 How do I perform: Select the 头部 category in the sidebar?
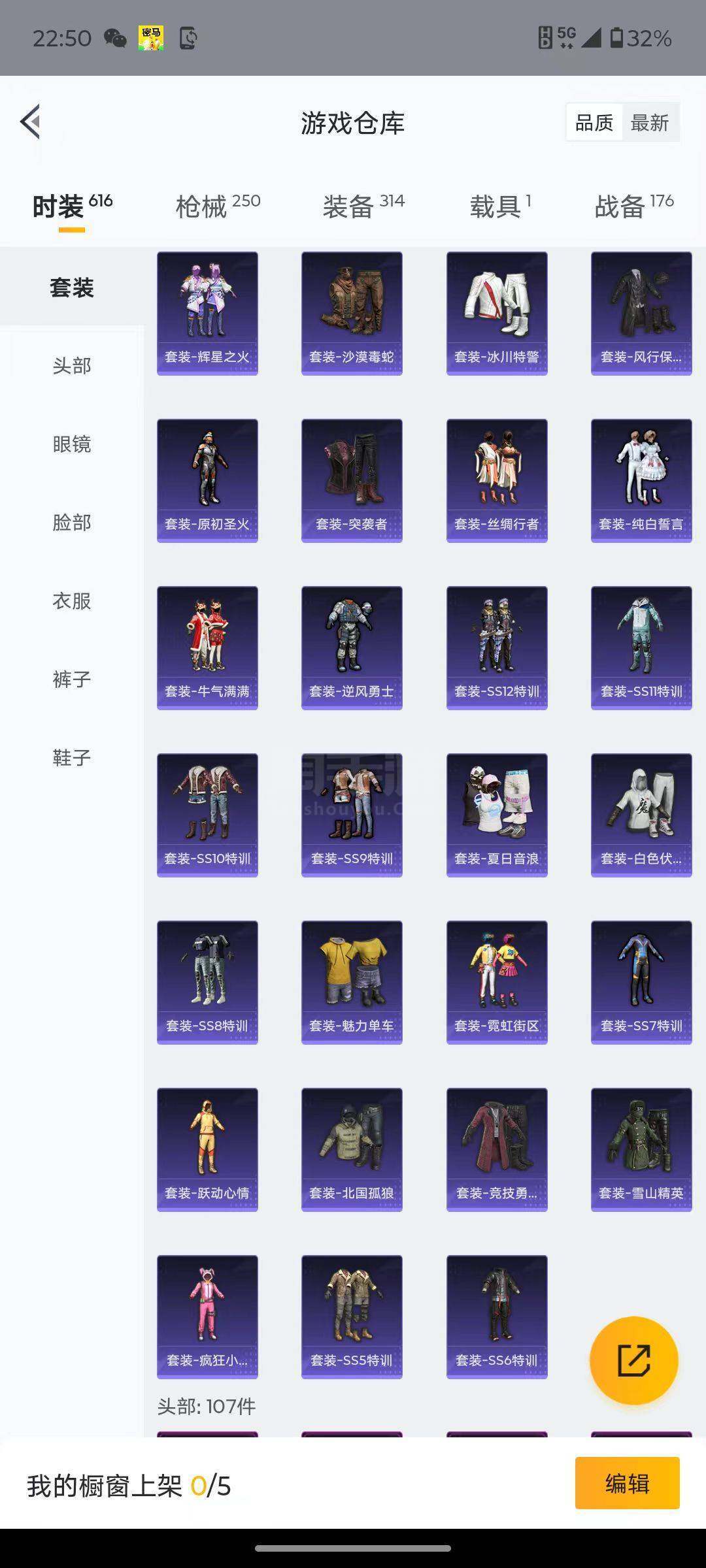click(x=72, y=365)
